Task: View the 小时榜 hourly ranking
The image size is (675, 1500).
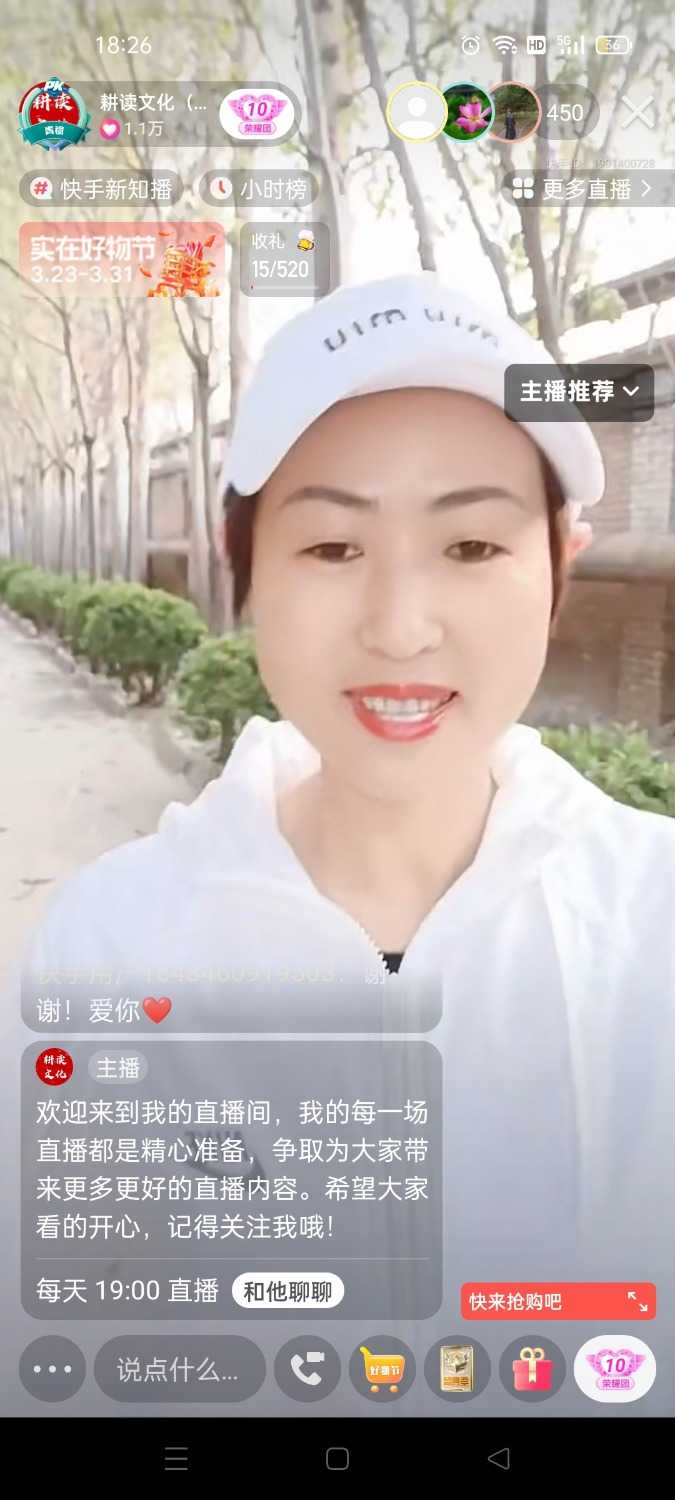Action: pos(259,189)
